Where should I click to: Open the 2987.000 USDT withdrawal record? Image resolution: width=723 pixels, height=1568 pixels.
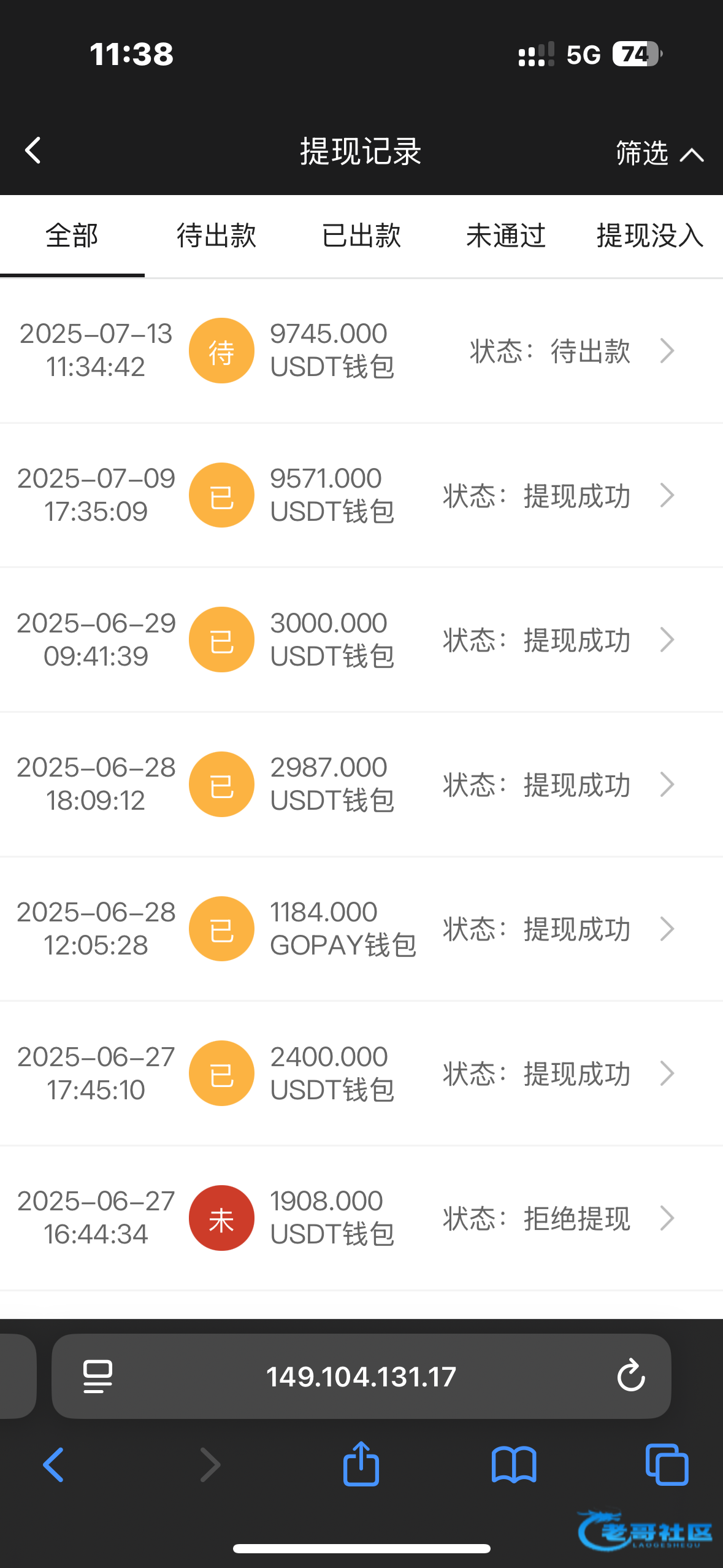coord(361,784)
